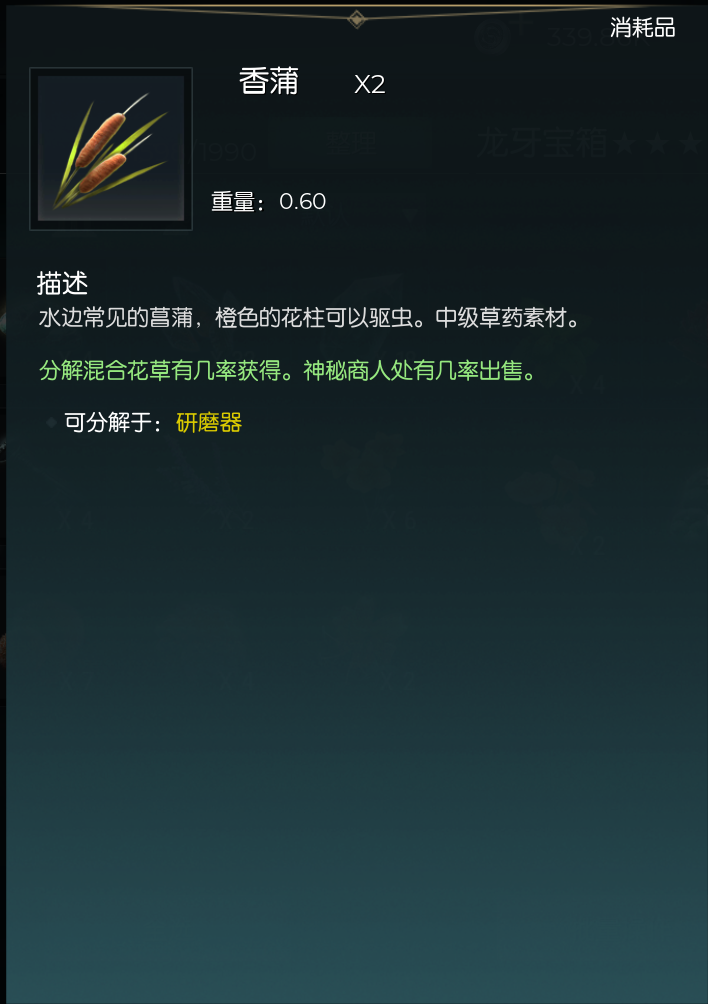This screenshot has width=708, height=1004.
Task: Open the 研磨器 link
Action: [209, 423]
